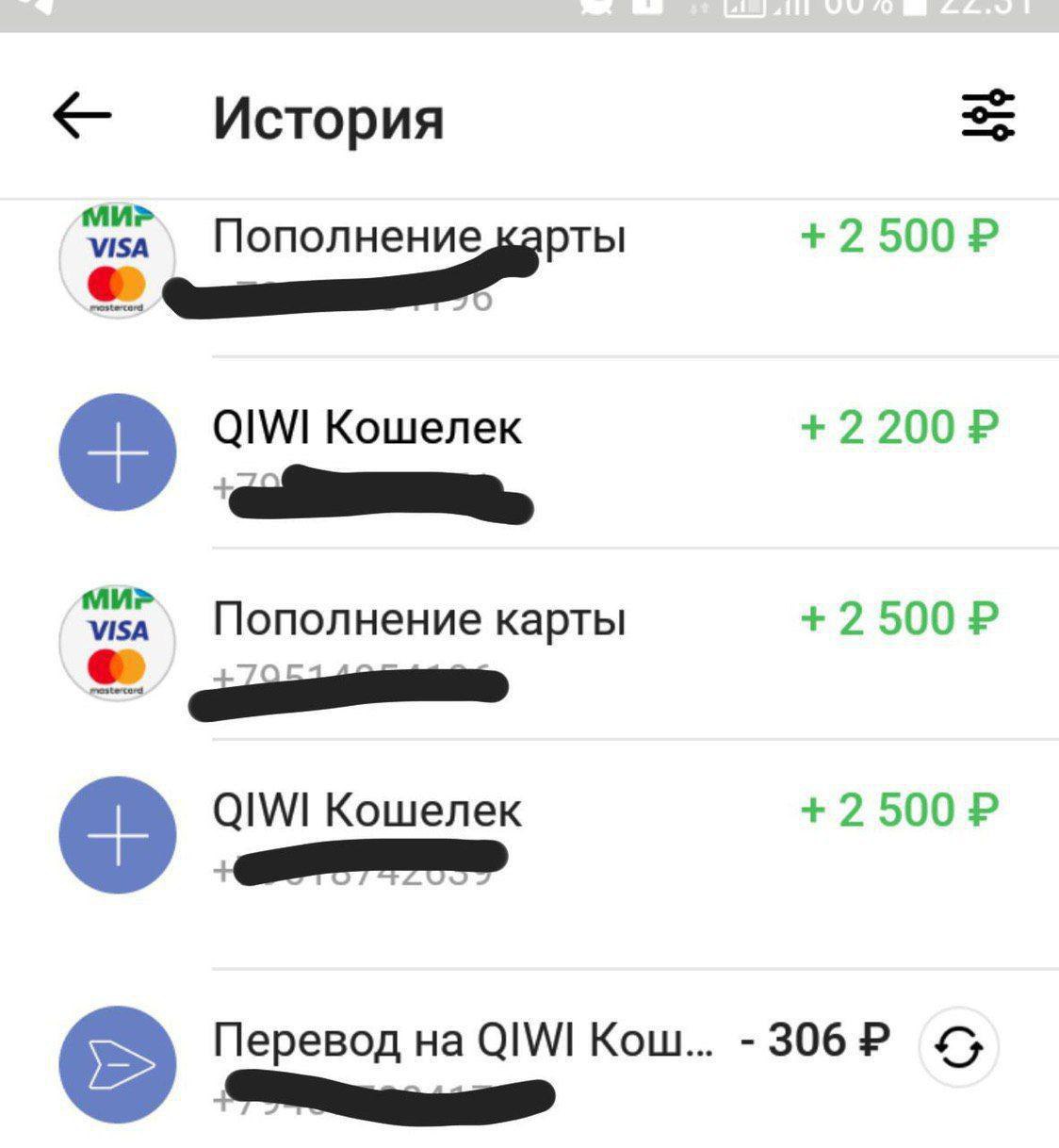Open the QIWI Кошелек +2 200 ₽ transaction
Image resolution: width=1059 pixels, height=1148 pixels.
[528, 452]
